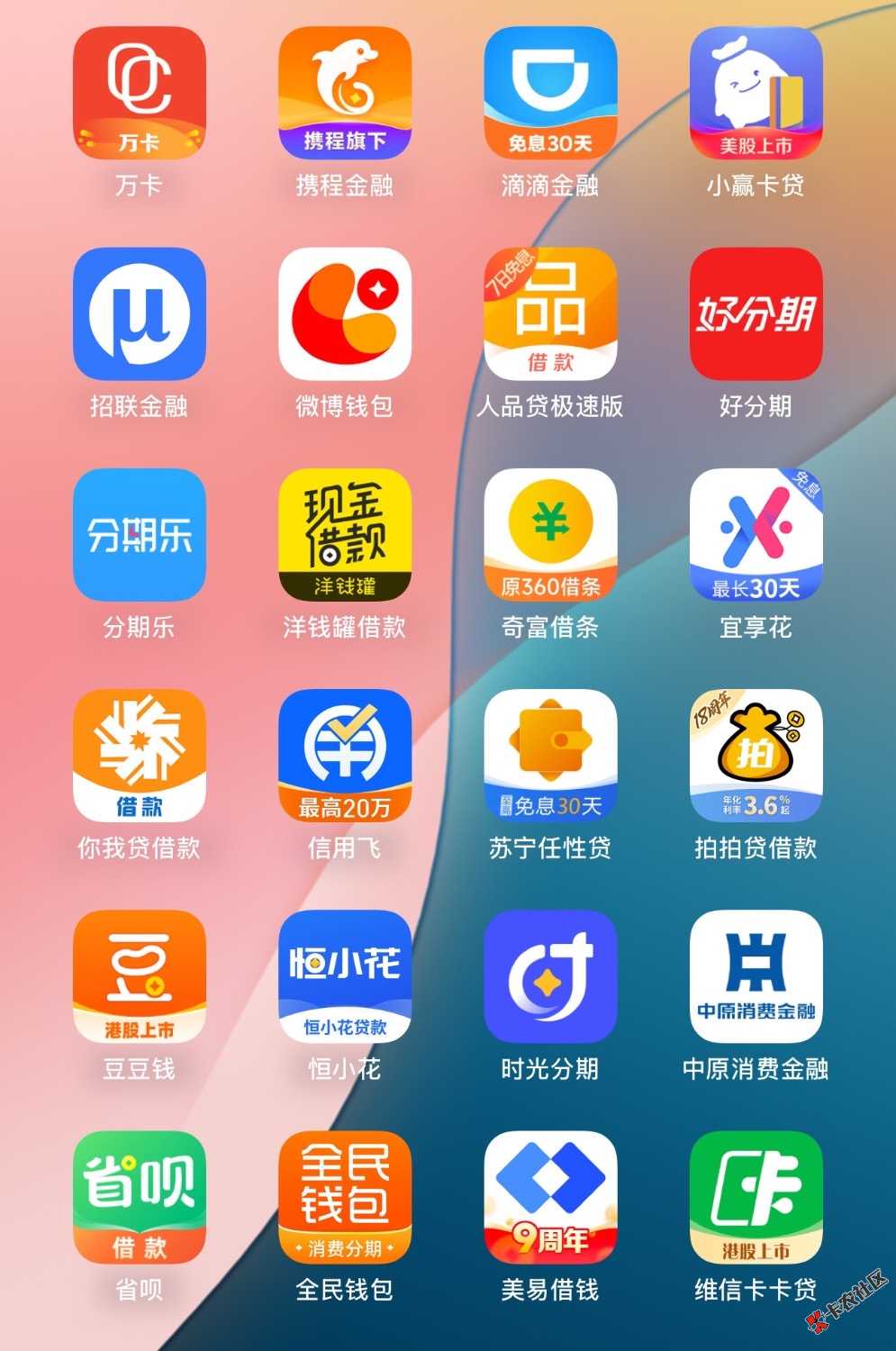The image size is (896, 1351).
Task: Tap the 维信卡卡贷 icon
Action: [x=756, y=1198]
